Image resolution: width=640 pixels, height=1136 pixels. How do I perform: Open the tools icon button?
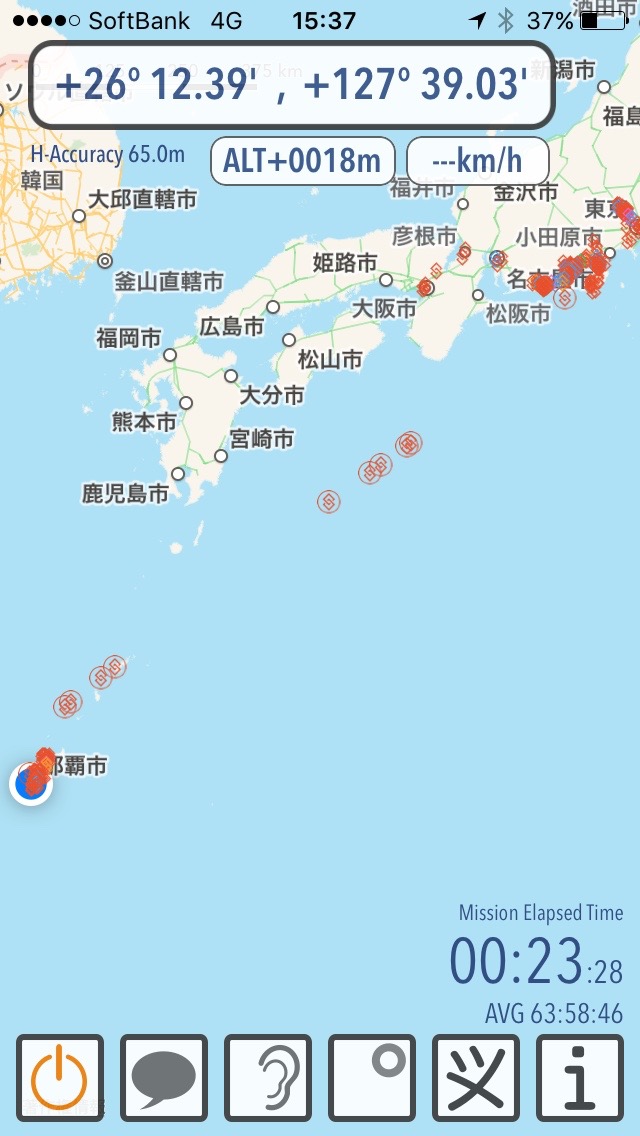point(476,1077)
